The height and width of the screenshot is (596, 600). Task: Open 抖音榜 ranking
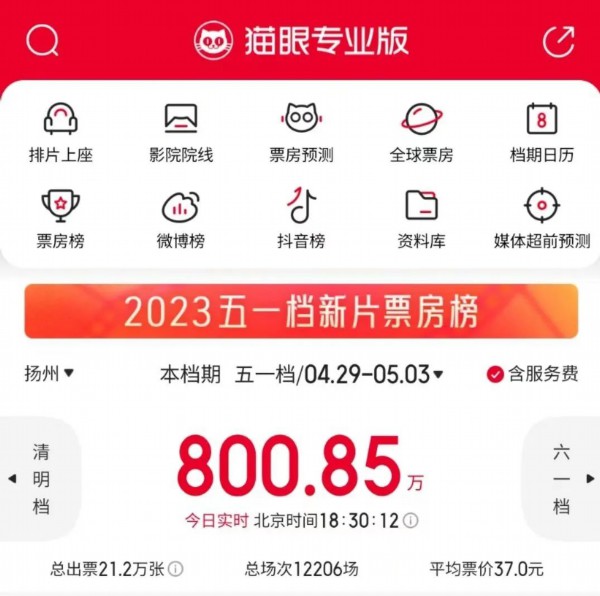(301, 219)
